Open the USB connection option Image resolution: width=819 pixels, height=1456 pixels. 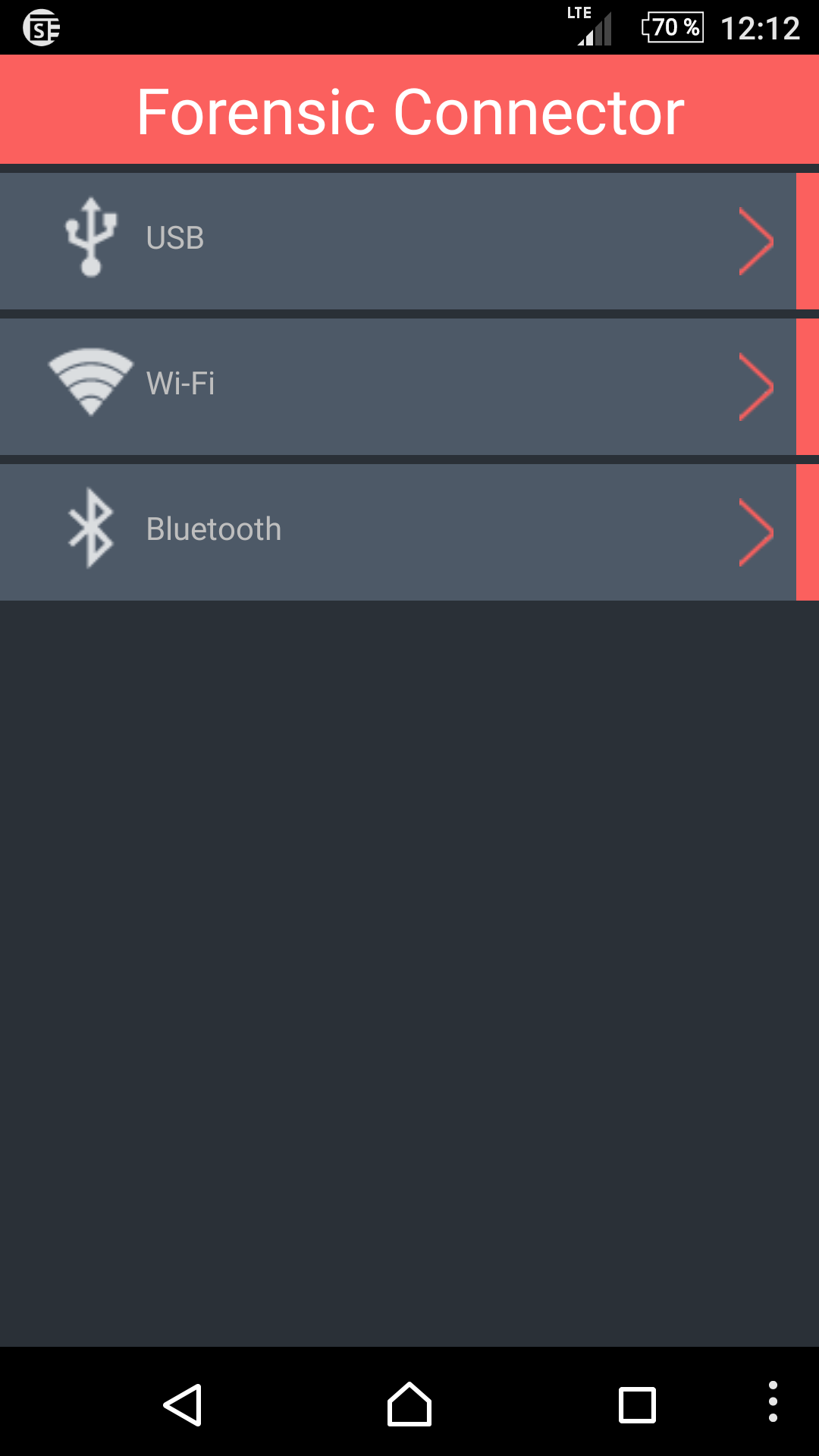pos(409,241)
